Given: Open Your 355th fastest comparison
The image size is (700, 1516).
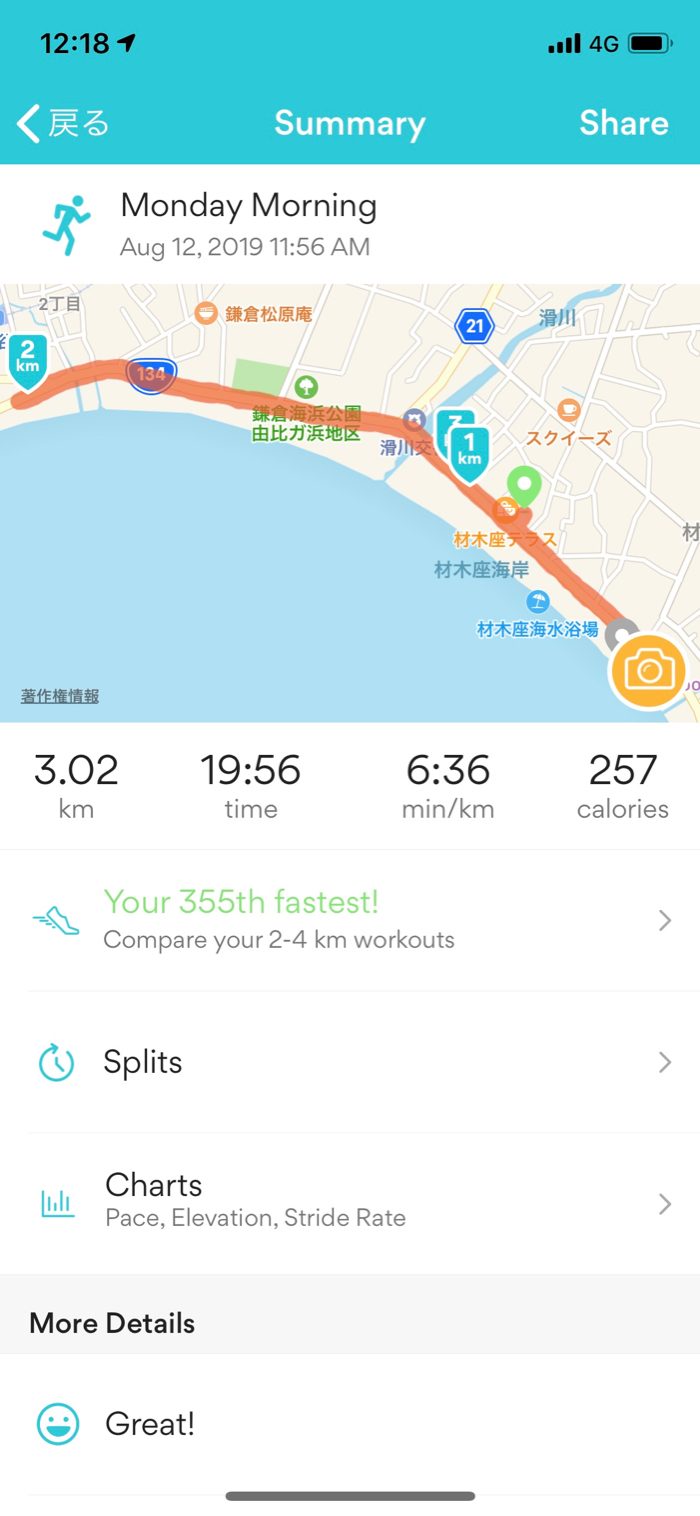Looking at the screenshot, I should pyautogui.click(x=350, y=920).
